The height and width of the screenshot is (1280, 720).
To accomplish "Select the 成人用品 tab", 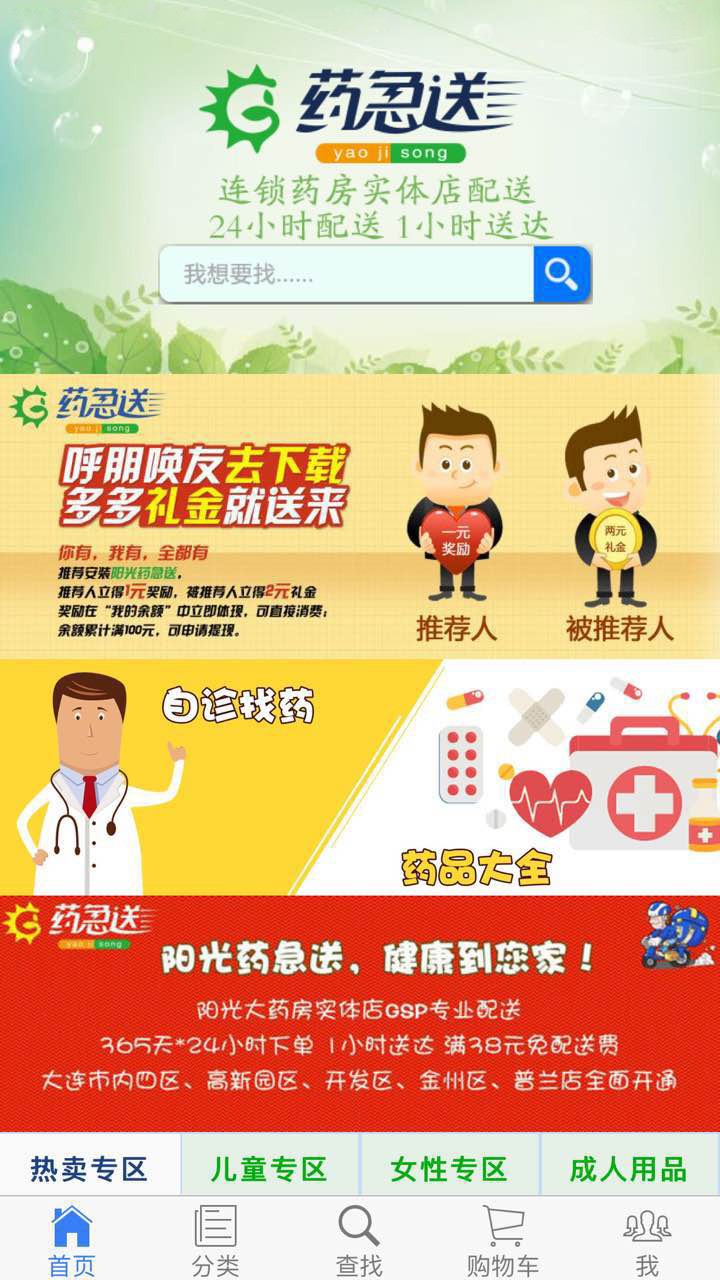I will [630, 1166].
